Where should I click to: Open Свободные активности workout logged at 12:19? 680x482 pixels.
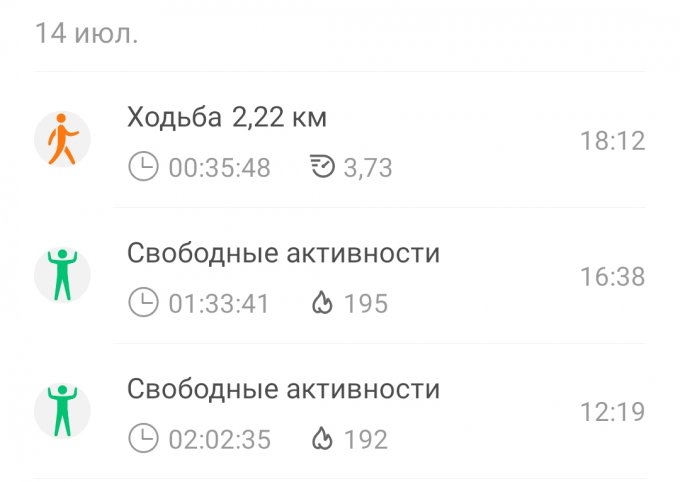340,411
